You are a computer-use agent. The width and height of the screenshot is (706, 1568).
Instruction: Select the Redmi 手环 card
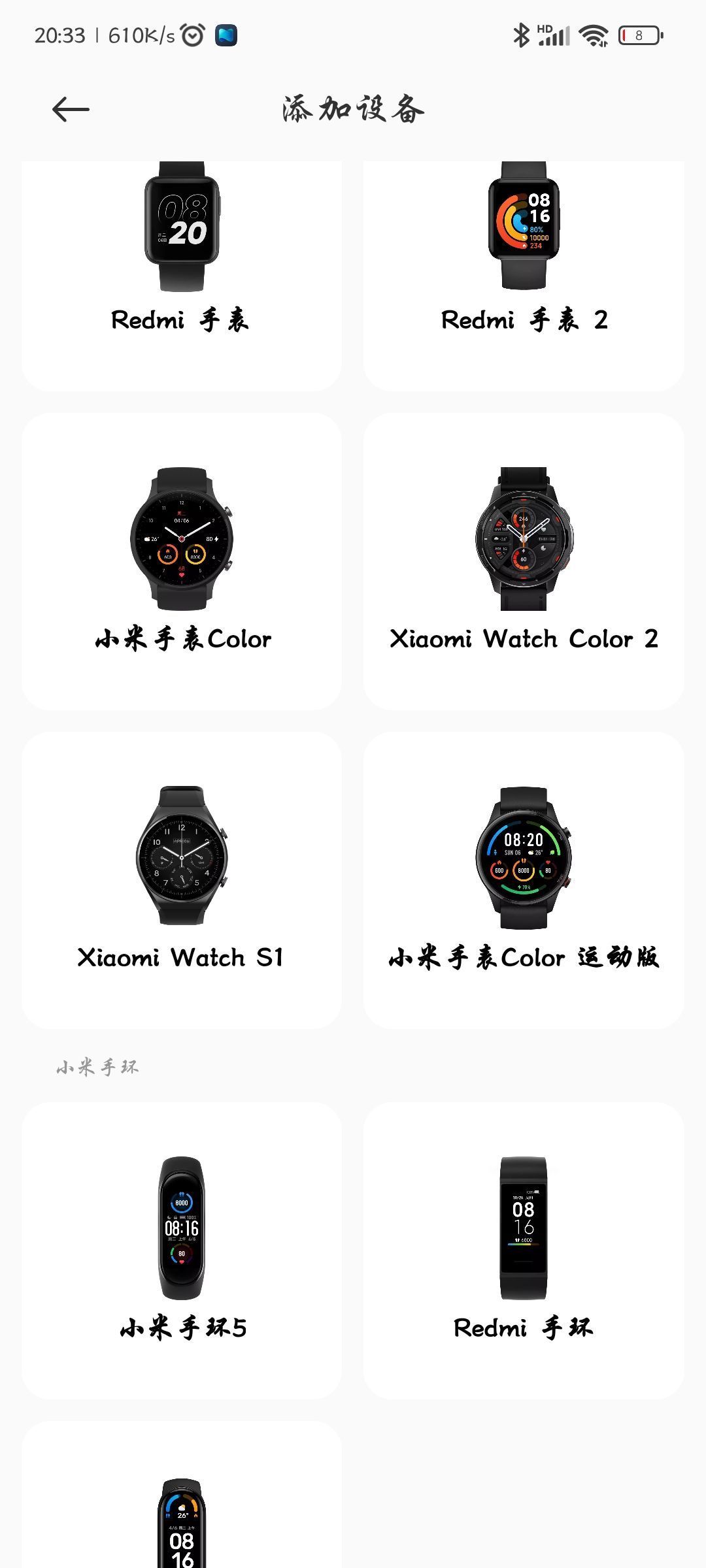point(524,1251)
